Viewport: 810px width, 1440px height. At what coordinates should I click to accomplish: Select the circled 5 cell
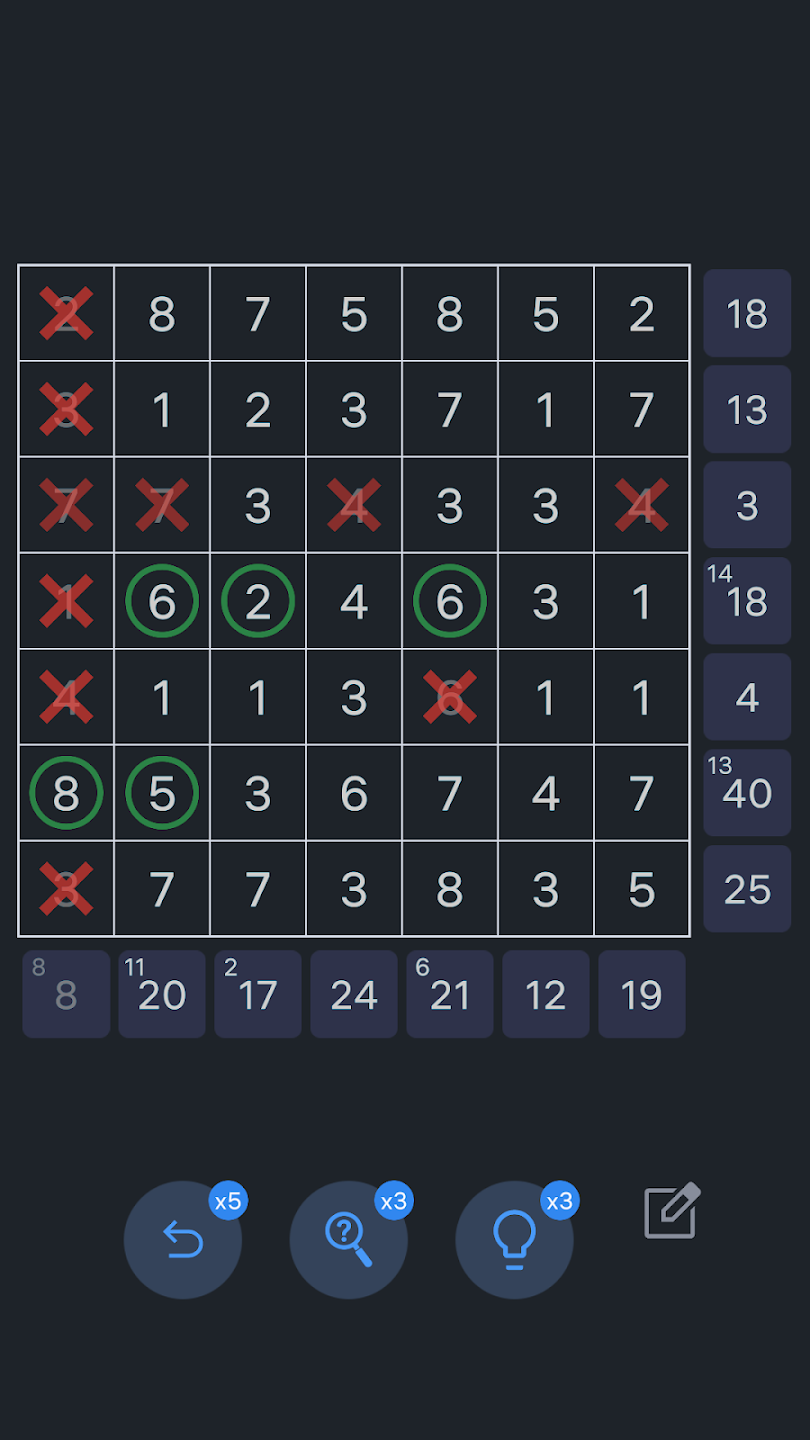[162, 793]
